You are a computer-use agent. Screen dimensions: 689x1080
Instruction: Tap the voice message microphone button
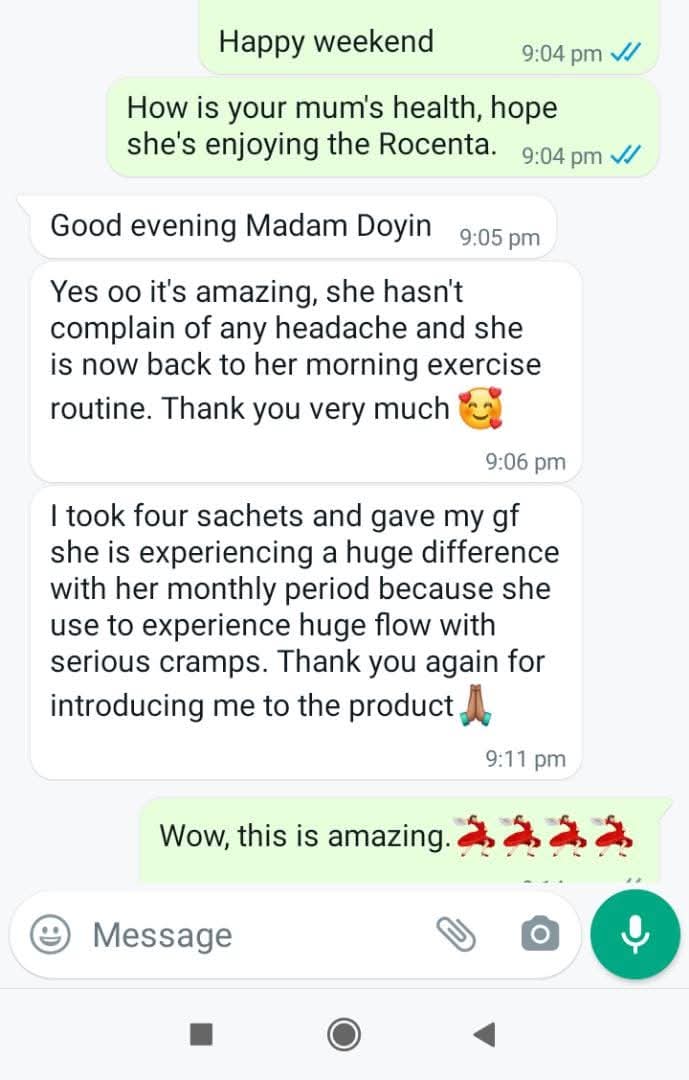pyautogui.click(x=634, y=934)
